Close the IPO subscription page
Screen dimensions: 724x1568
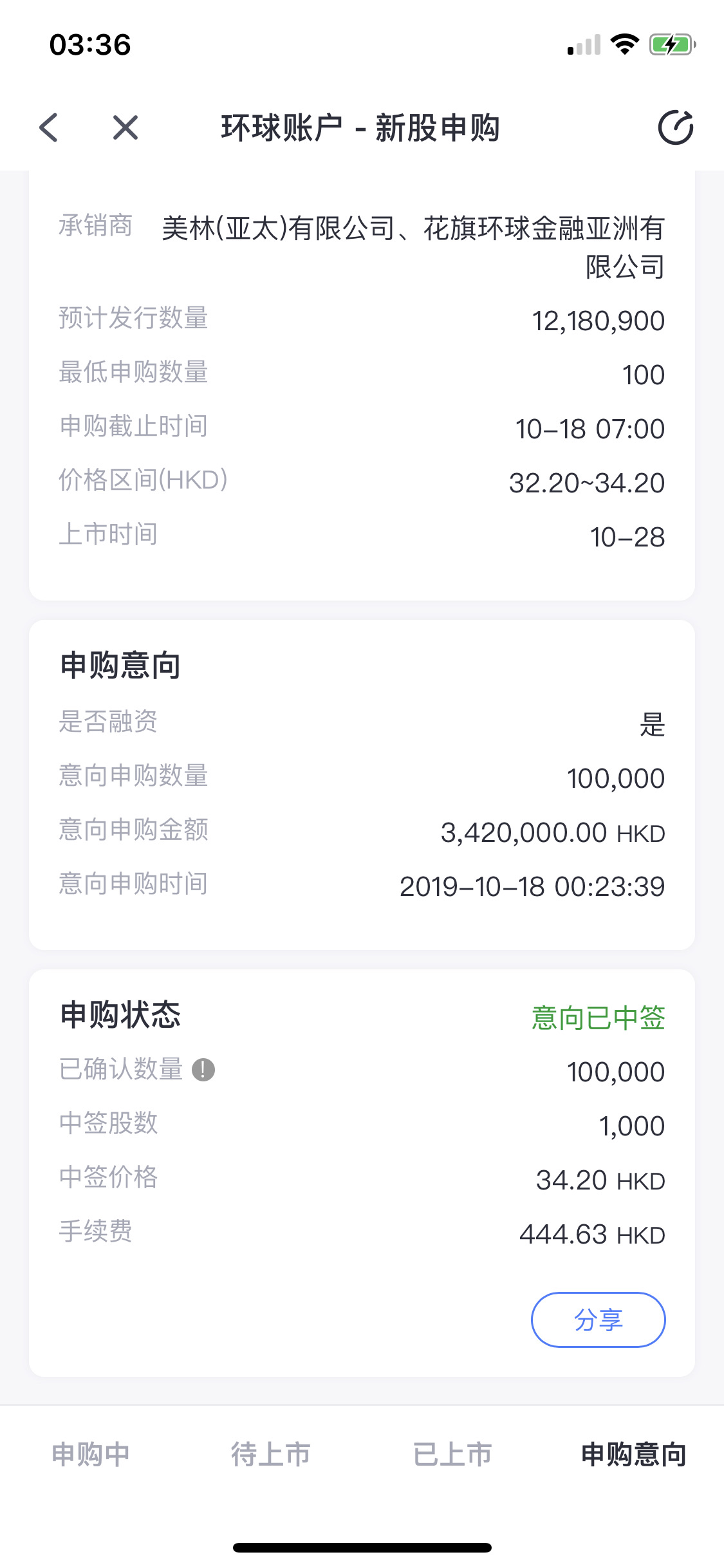125,127
